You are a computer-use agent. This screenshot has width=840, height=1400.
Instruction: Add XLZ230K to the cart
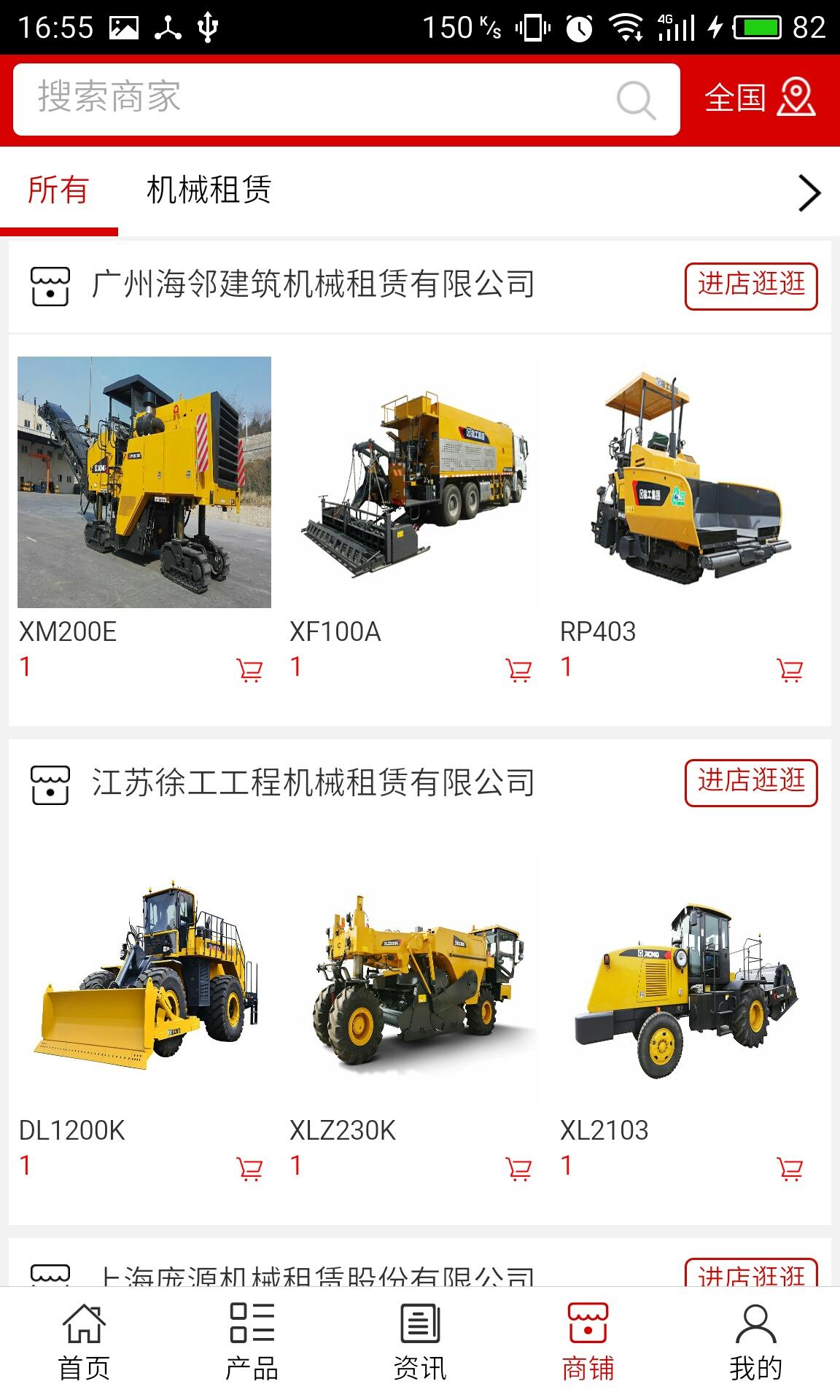(518, 1168)
